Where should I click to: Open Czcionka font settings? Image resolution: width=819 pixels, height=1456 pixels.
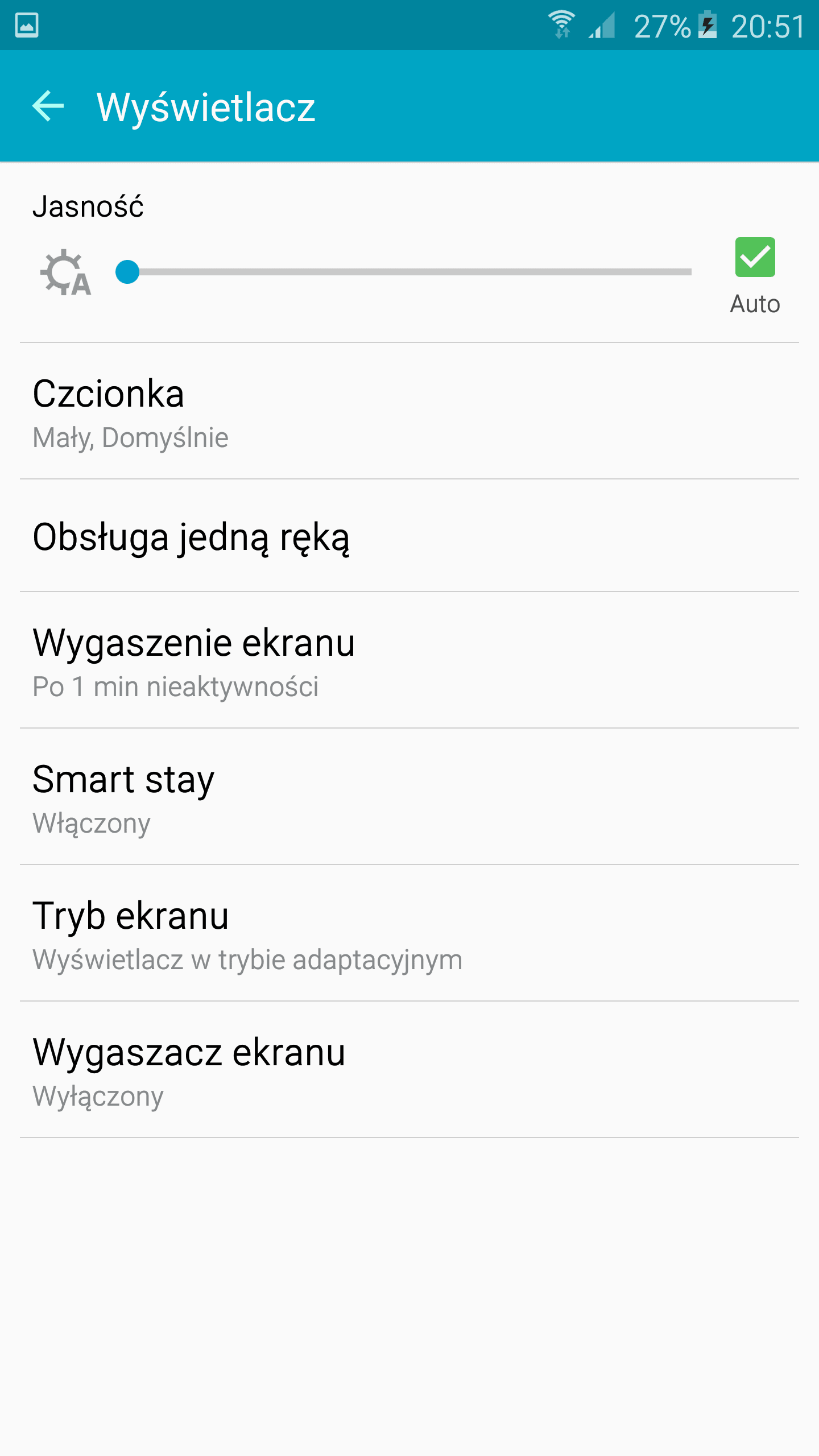(409, 411)
